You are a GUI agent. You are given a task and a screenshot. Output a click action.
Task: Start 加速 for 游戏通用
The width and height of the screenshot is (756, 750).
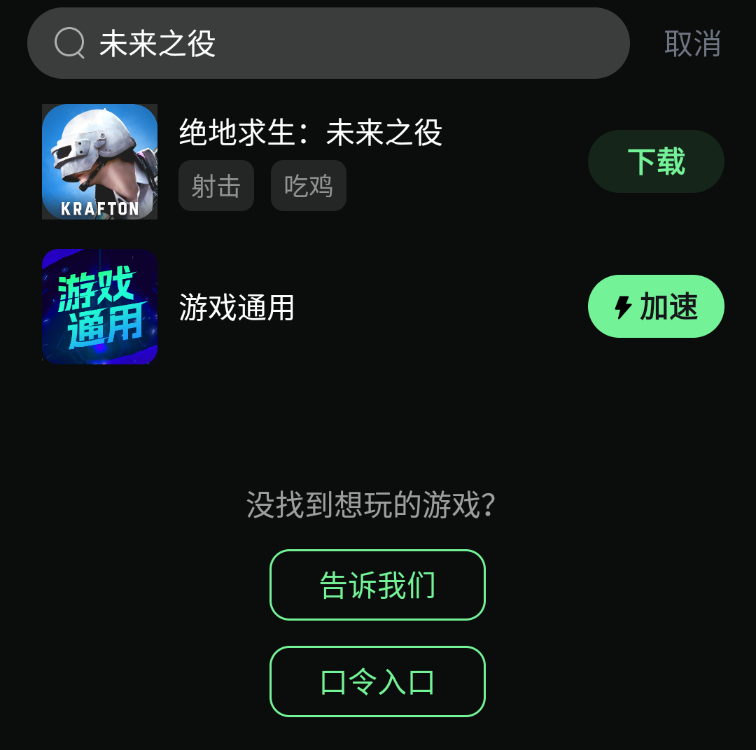[656, 307]
